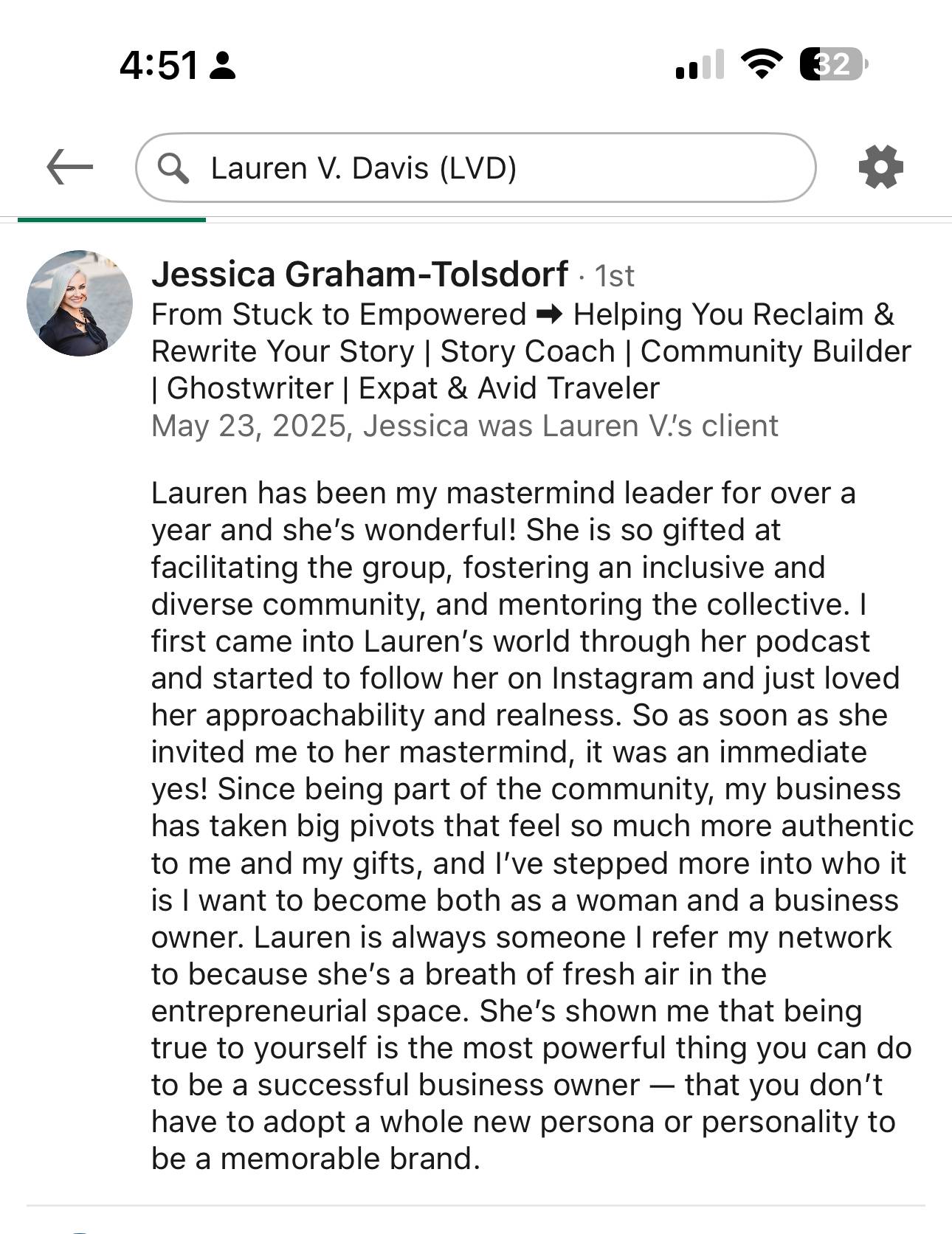Screen dimensions: 952x1234
Task: Open Jessica Graham-Tolsdorf's name link
Action: tap(359, 275)
